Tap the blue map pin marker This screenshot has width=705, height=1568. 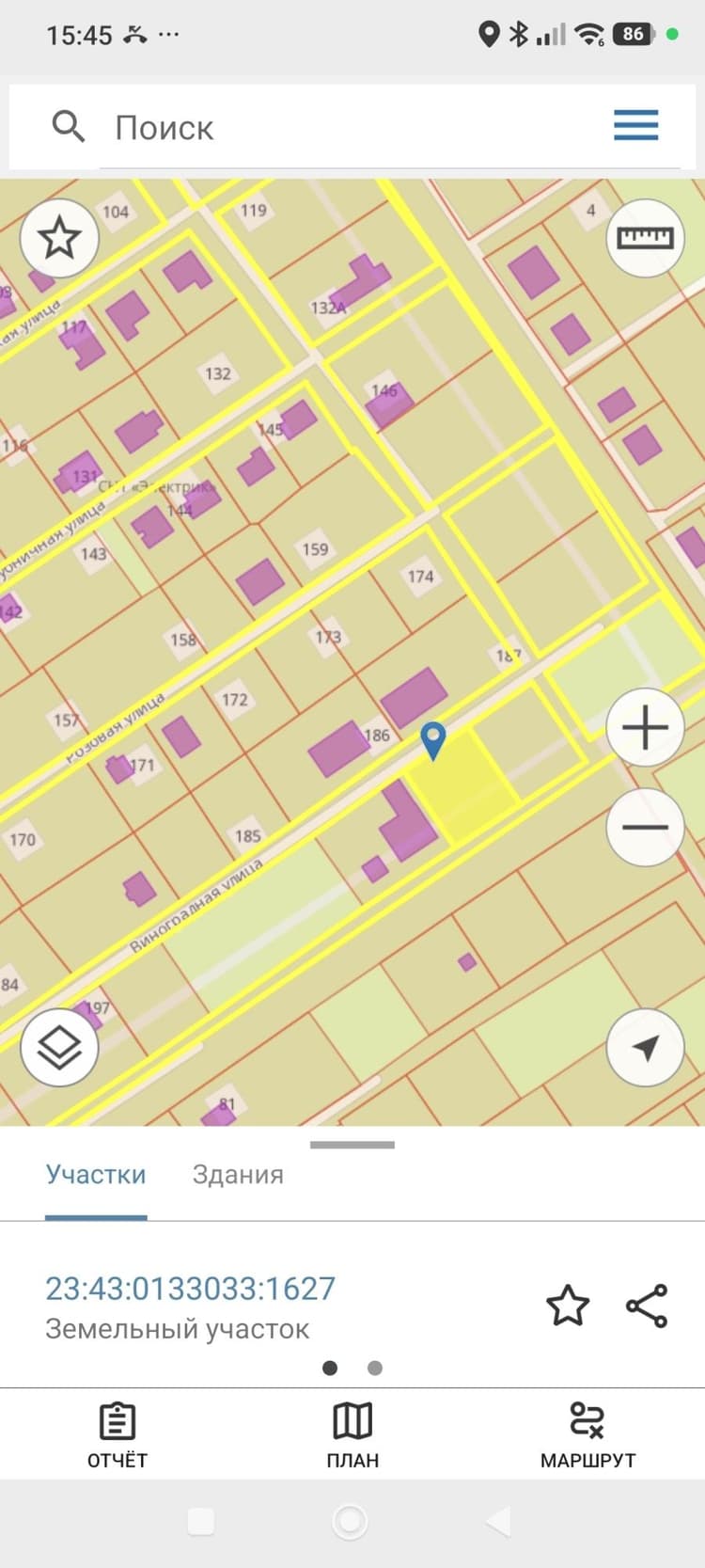click(433, 741)
